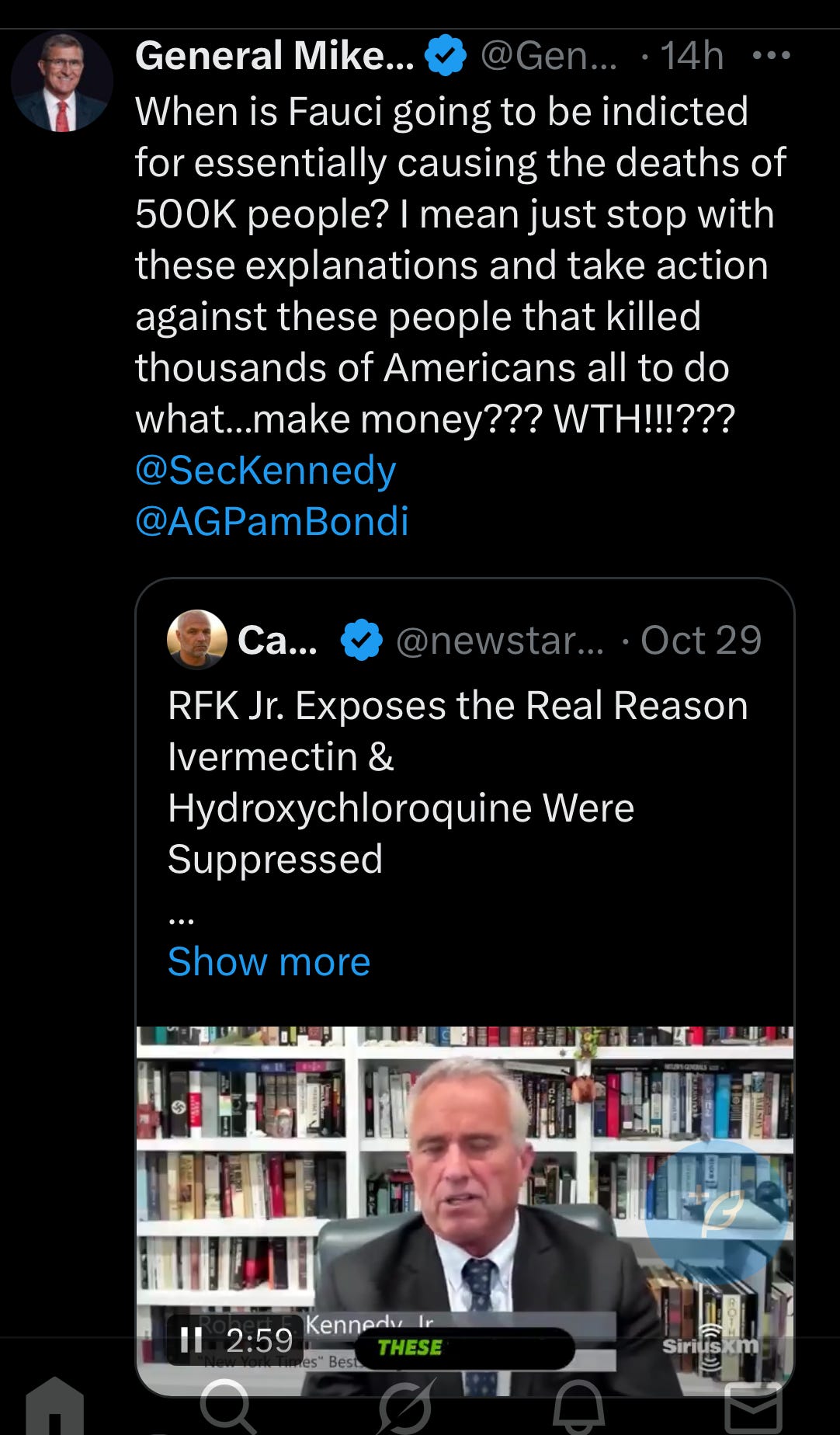Open General Mike's profile picture
Viewport: 840px width, 1435px height.
pos(62,82)
